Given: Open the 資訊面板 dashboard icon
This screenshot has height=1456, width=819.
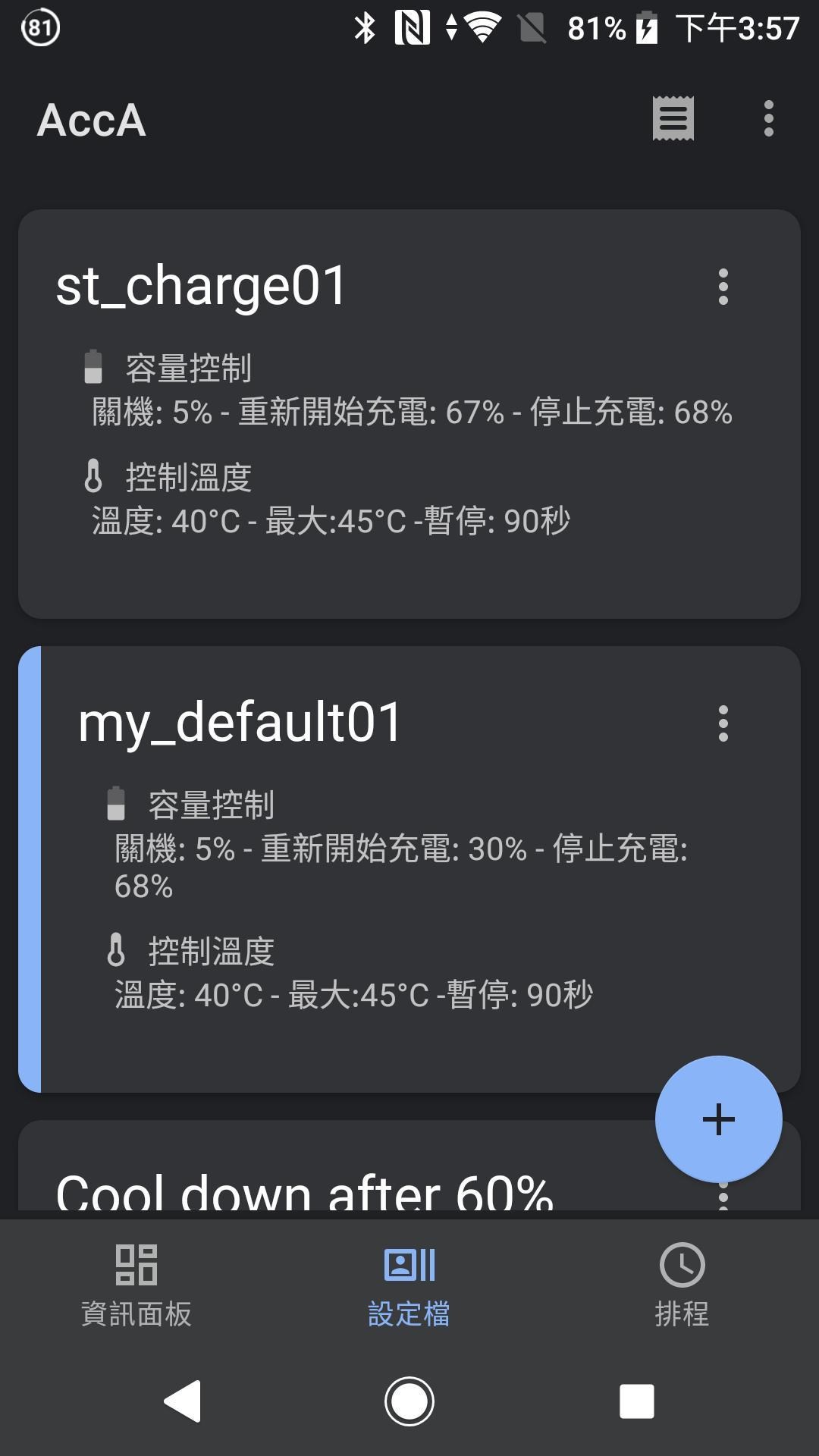Looking at the screenshot, I should click(135, 1265).
